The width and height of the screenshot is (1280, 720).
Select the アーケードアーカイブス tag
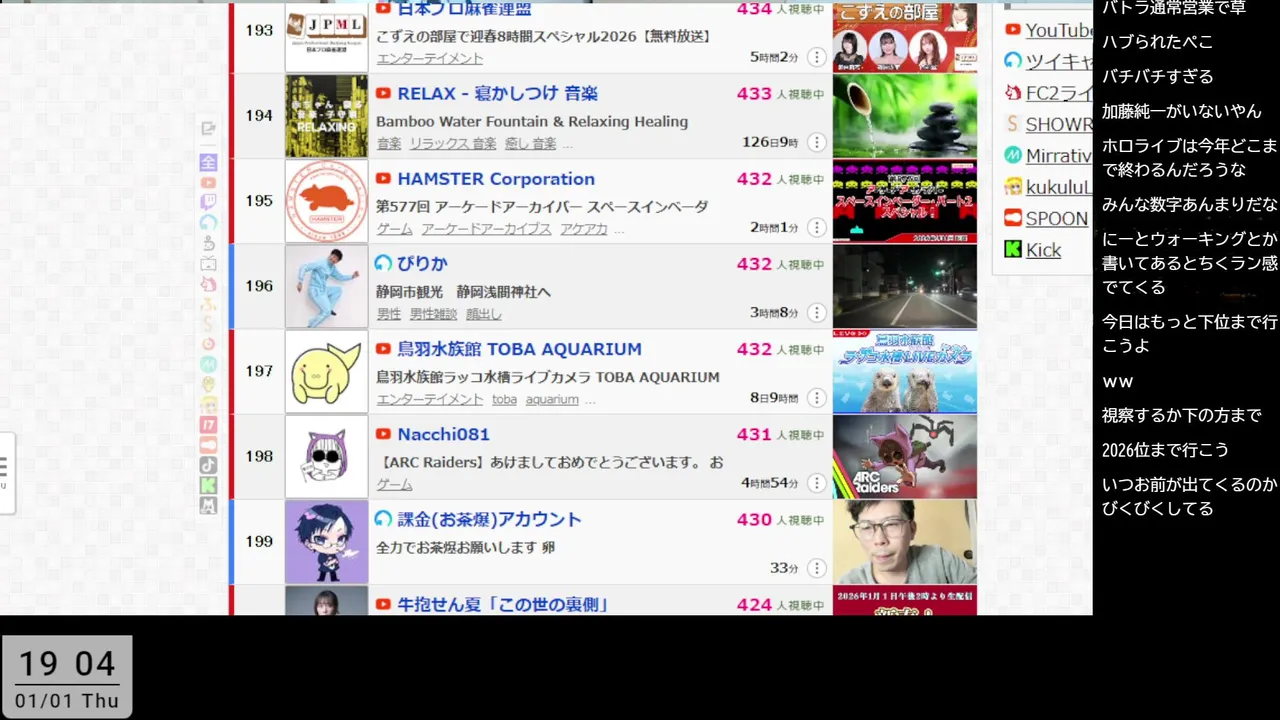(486, 229)
